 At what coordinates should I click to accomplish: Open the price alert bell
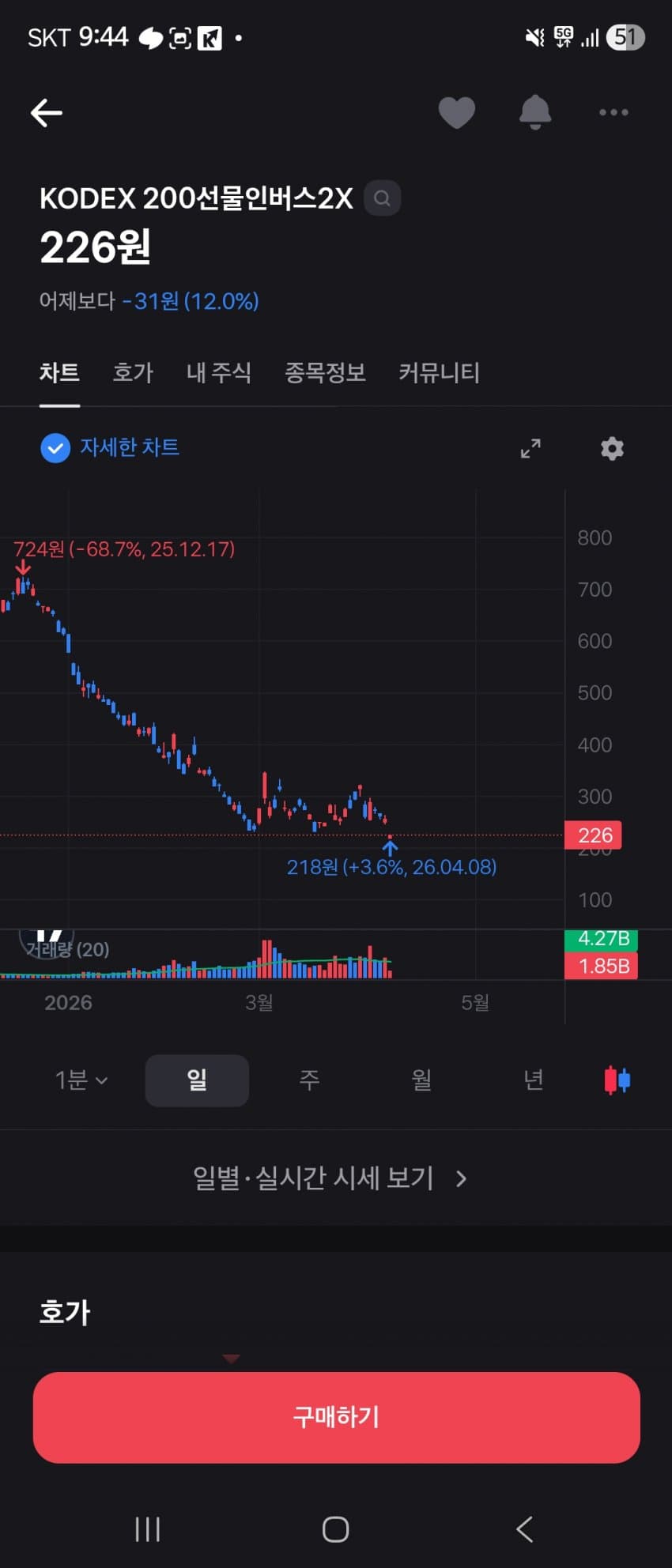(535, 112)
